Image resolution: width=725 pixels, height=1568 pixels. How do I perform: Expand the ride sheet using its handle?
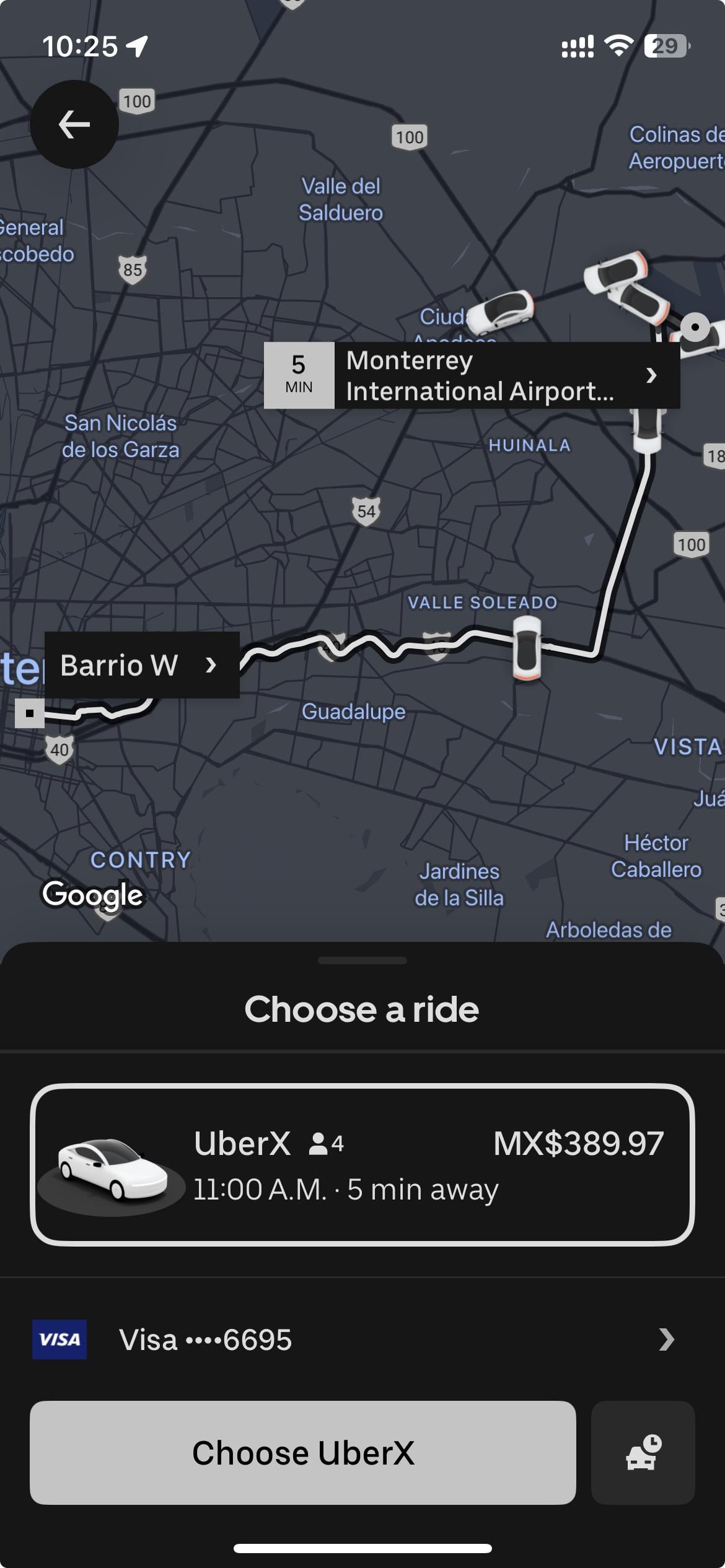tap(362, 960)
